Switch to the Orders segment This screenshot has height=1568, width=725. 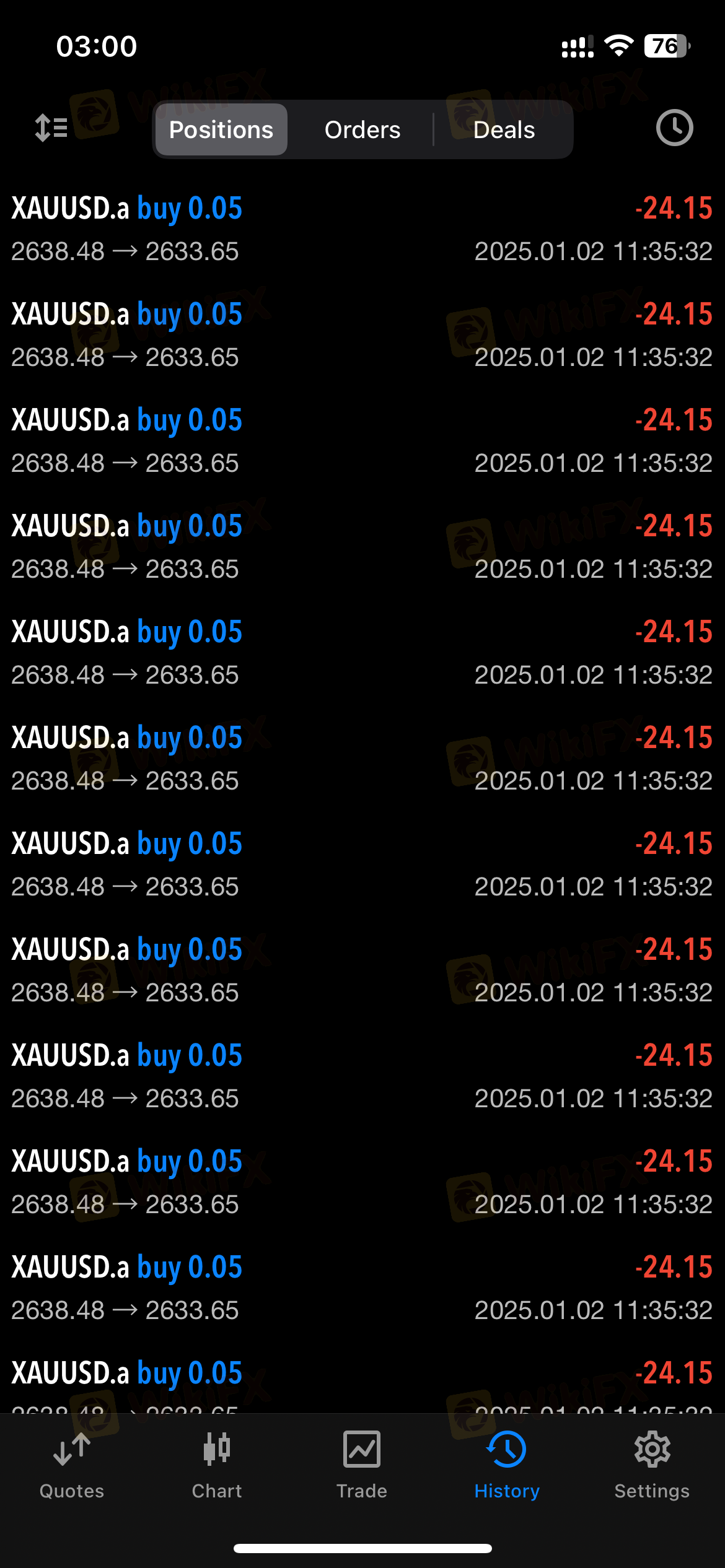pyautogui.click(x=362, y=129)
